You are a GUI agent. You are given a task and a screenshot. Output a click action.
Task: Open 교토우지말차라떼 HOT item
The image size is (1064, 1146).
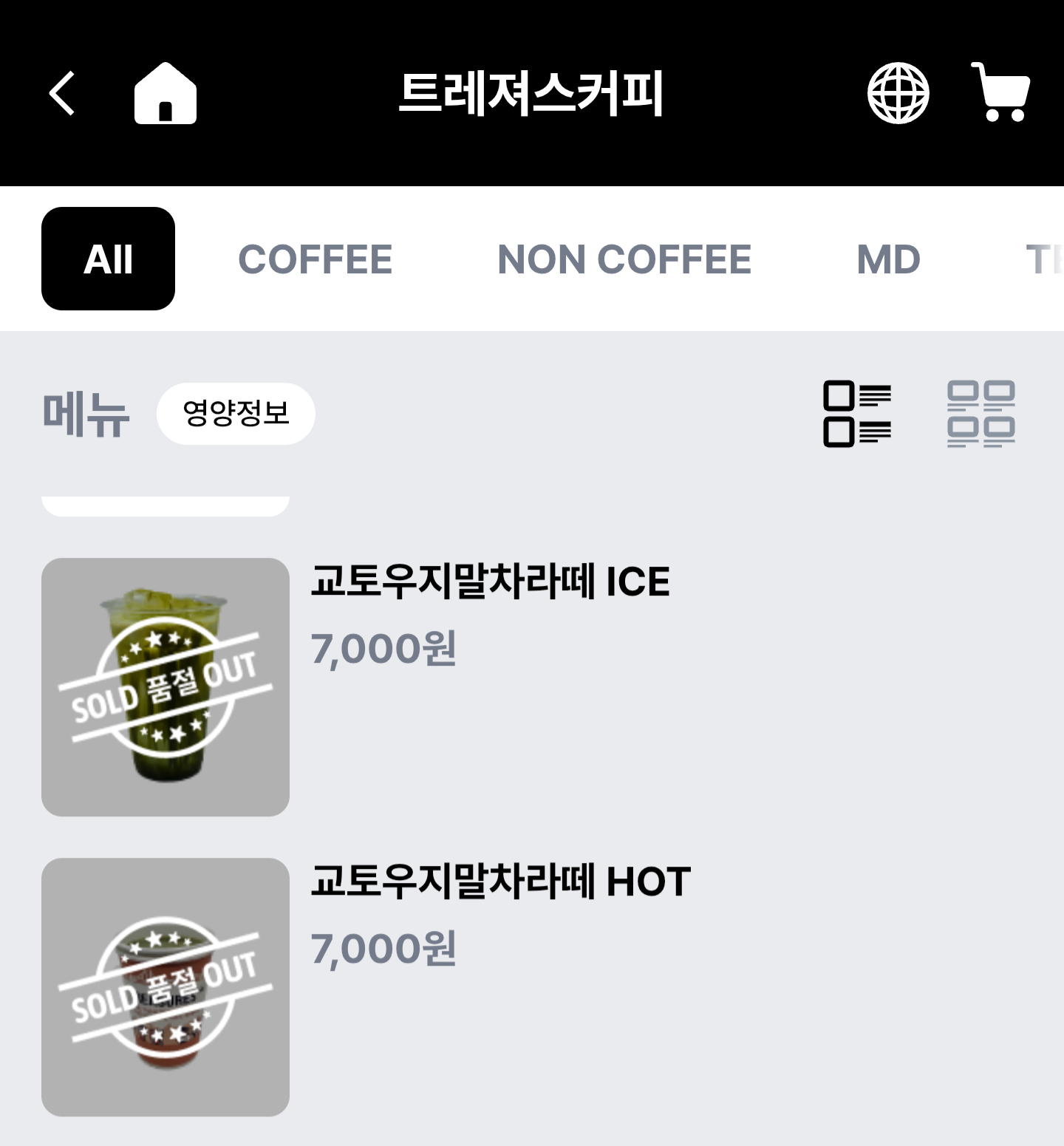click(500, 881)
